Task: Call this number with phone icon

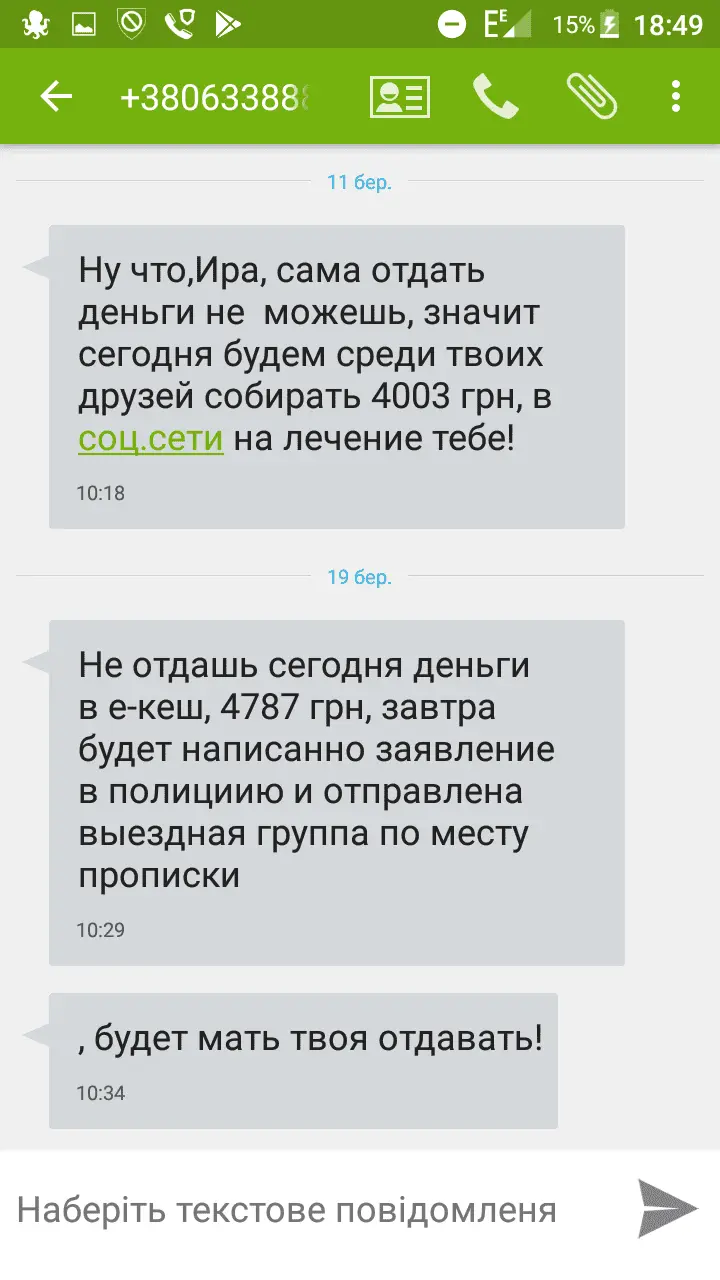Action: [495, 97]
